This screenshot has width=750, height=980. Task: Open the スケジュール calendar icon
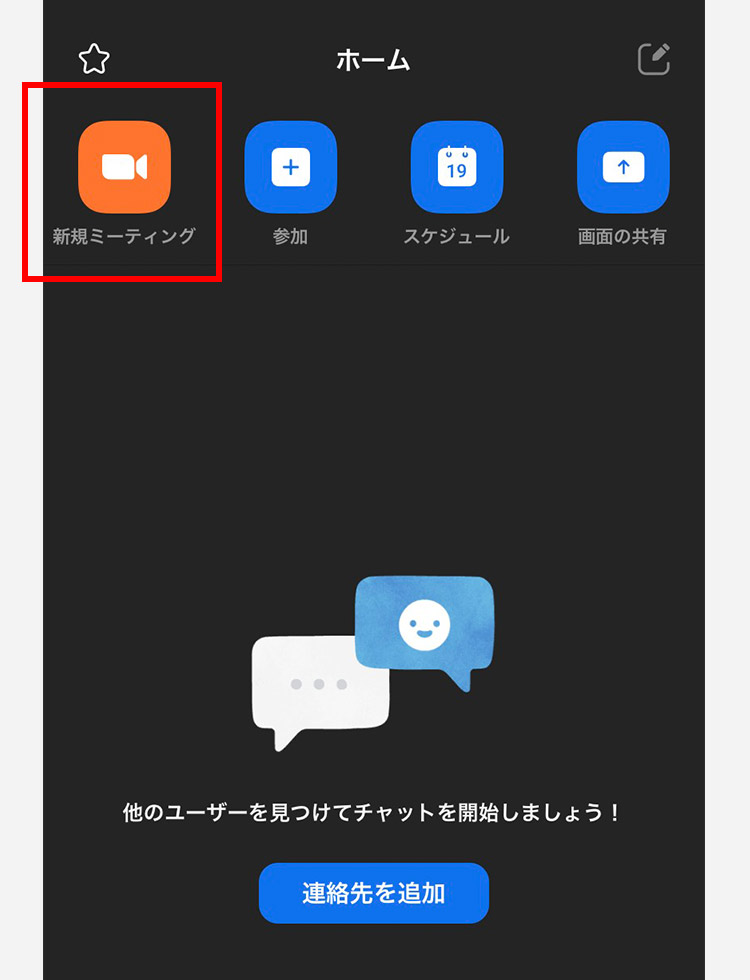457,166
